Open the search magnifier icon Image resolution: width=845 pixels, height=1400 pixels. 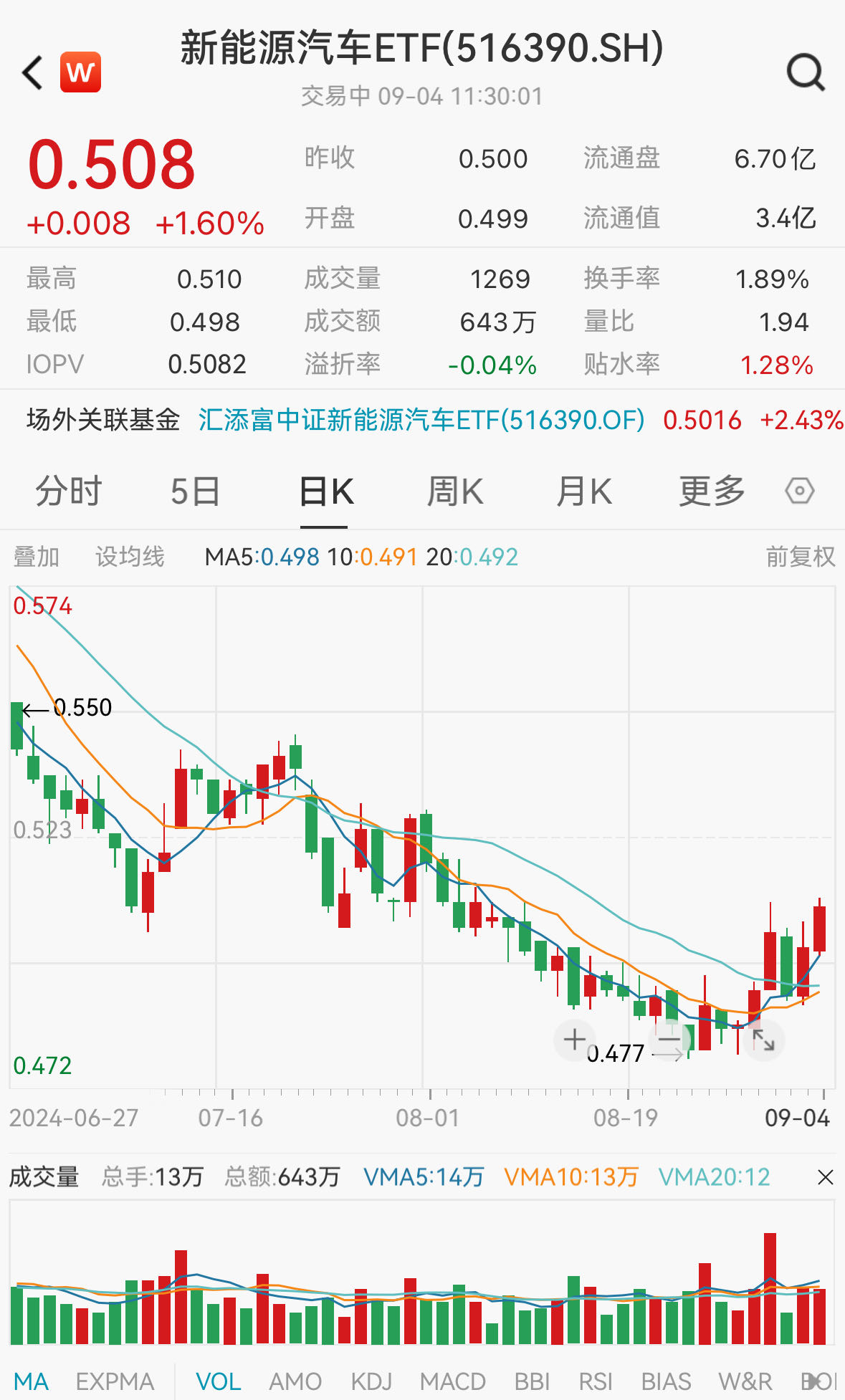(806, 72)
